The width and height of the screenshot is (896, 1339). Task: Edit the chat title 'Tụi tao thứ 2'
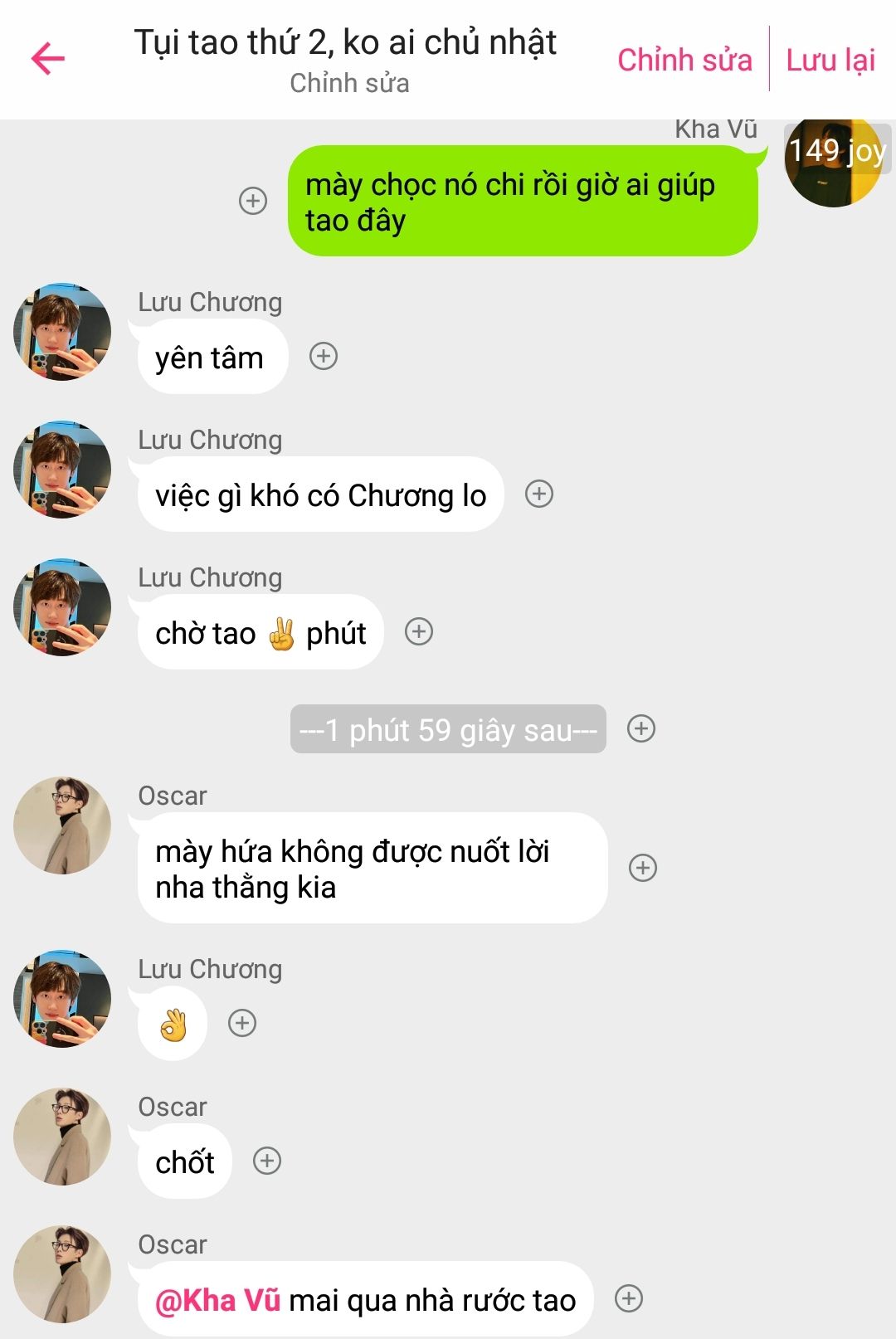[x=346, y=43]
